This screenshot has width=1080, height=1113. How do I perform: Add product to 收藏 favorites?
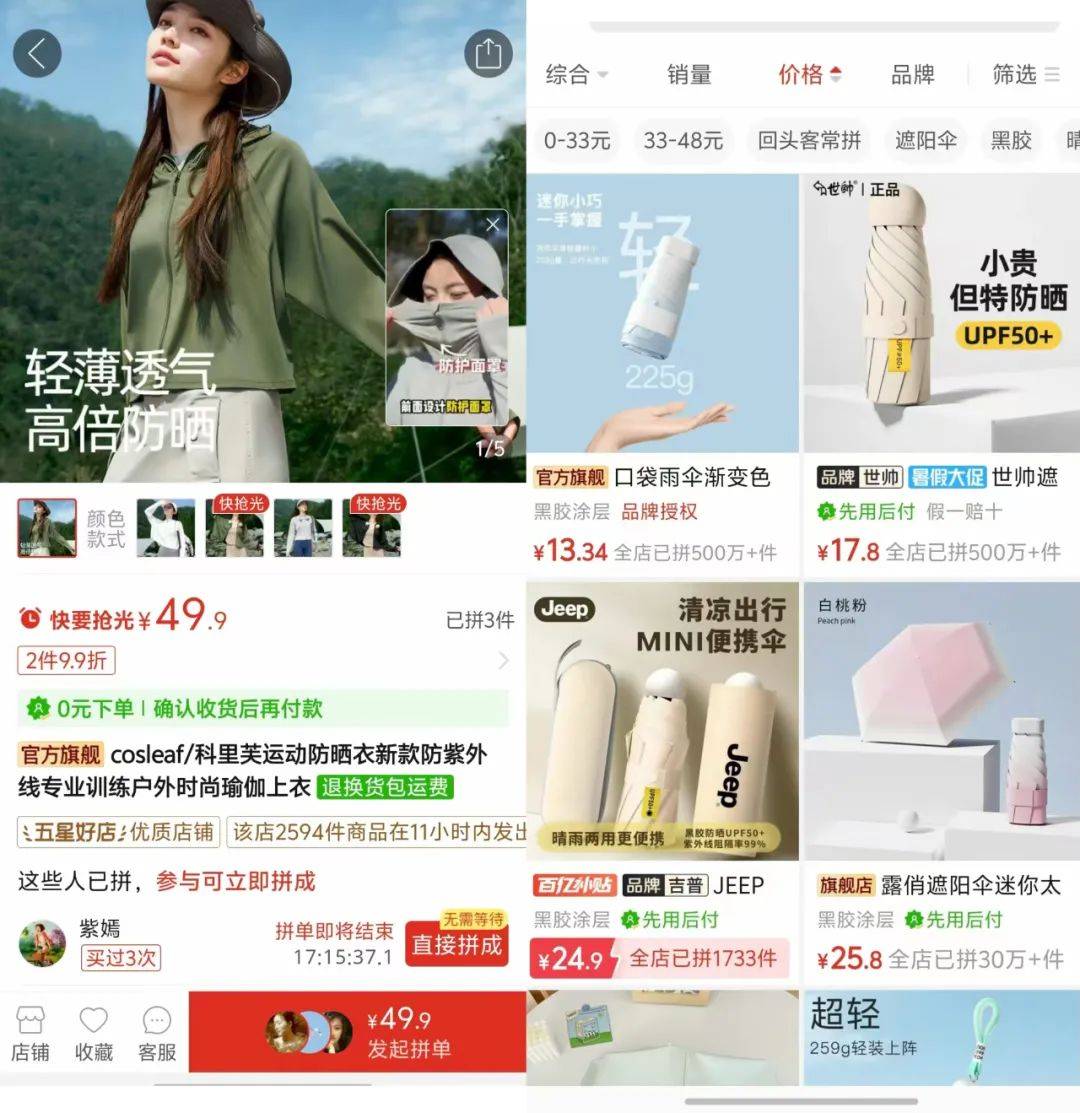pyautogui.click(x=94, y=1034)
